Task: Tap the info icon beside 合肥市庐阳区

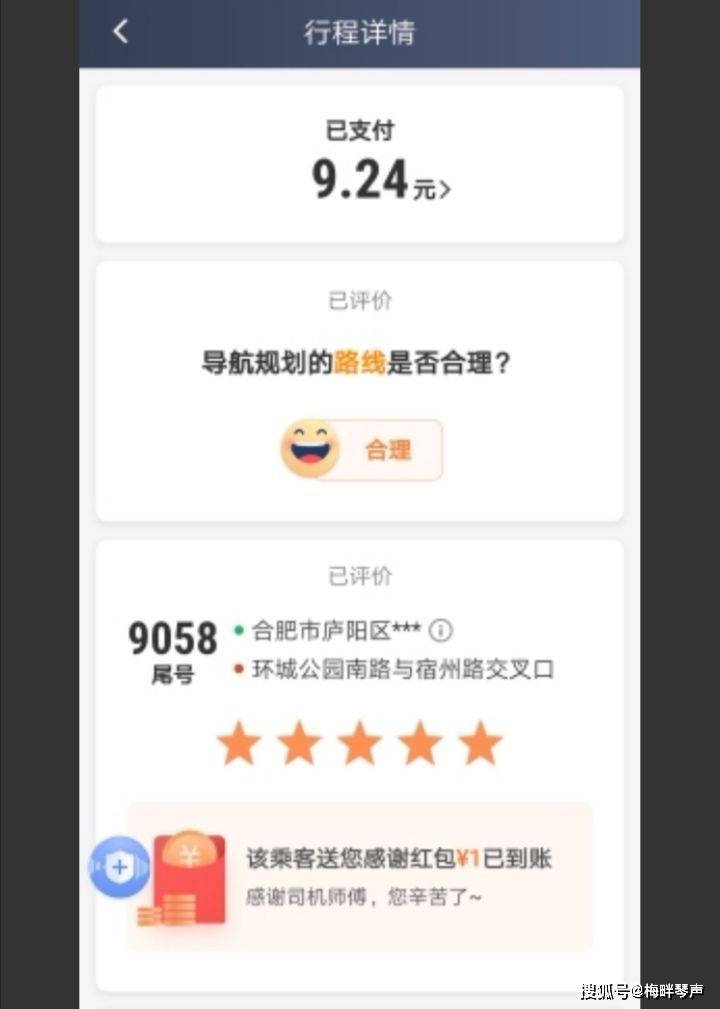Action: pyautogui.click(x=441, y=631)
